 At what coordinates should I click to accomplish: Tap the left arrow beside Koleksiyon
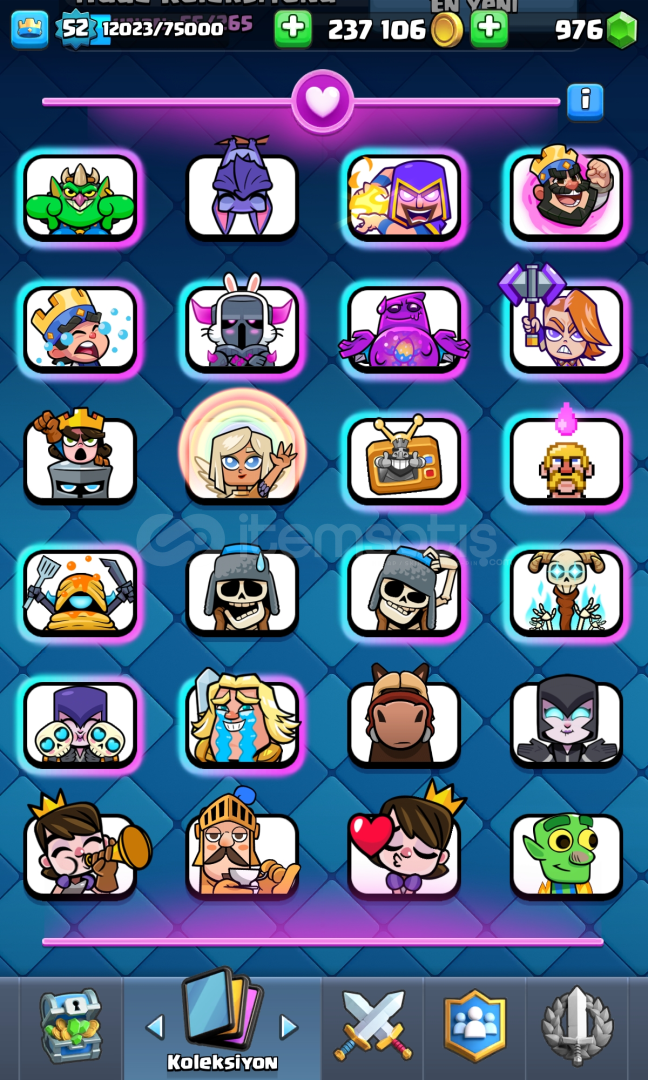155,1027
